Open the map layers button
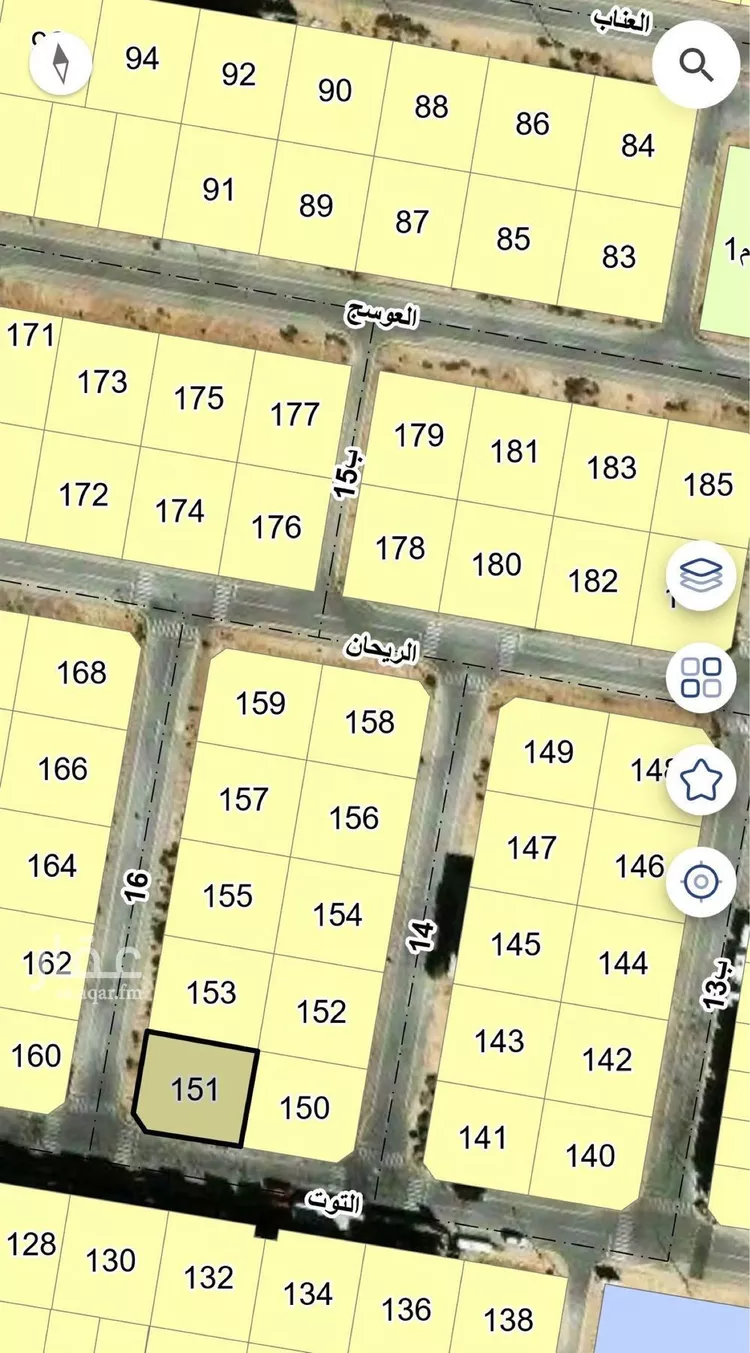Image resolution: width=750 pixels, height=1353 pixels. pyautogui.click(x=701, y=575)
